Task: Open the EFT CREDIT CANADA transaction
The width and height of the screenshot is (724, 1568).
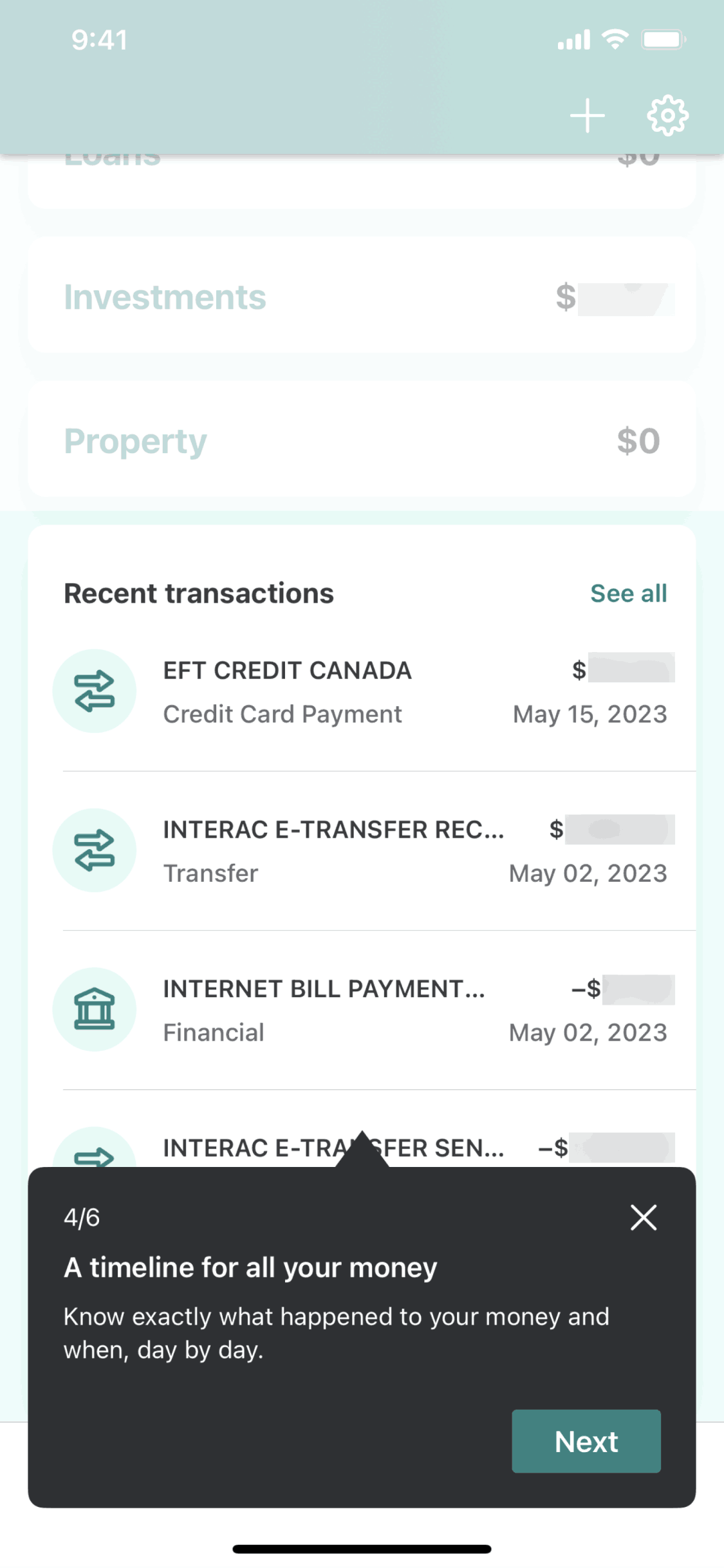Action: pyautogui.click(x=362, y=692)
